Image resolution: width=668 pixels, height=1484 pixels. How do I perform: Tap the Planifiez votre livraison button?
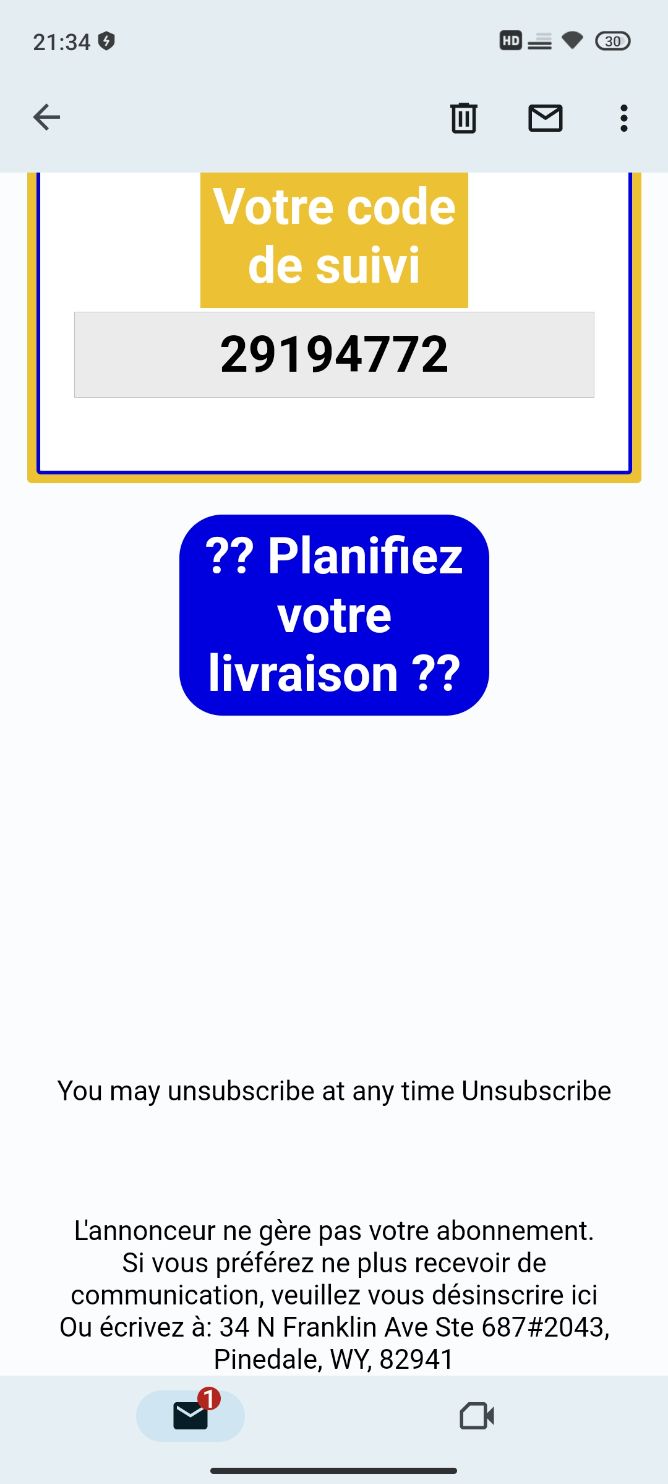pyautogui.click(x=334, y=615)
